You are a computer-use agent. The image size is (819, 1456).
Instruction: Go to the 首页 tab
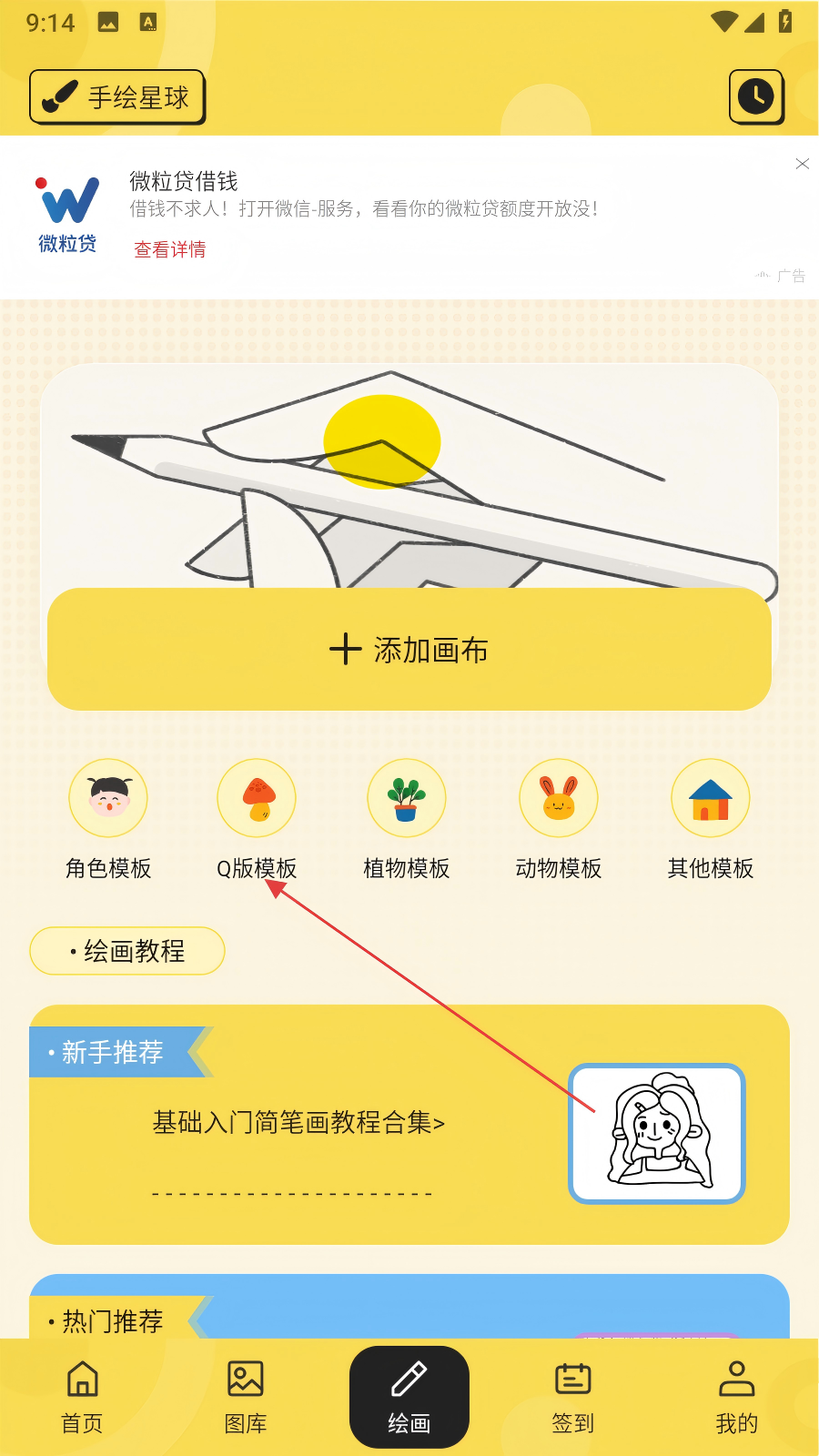82,1397
